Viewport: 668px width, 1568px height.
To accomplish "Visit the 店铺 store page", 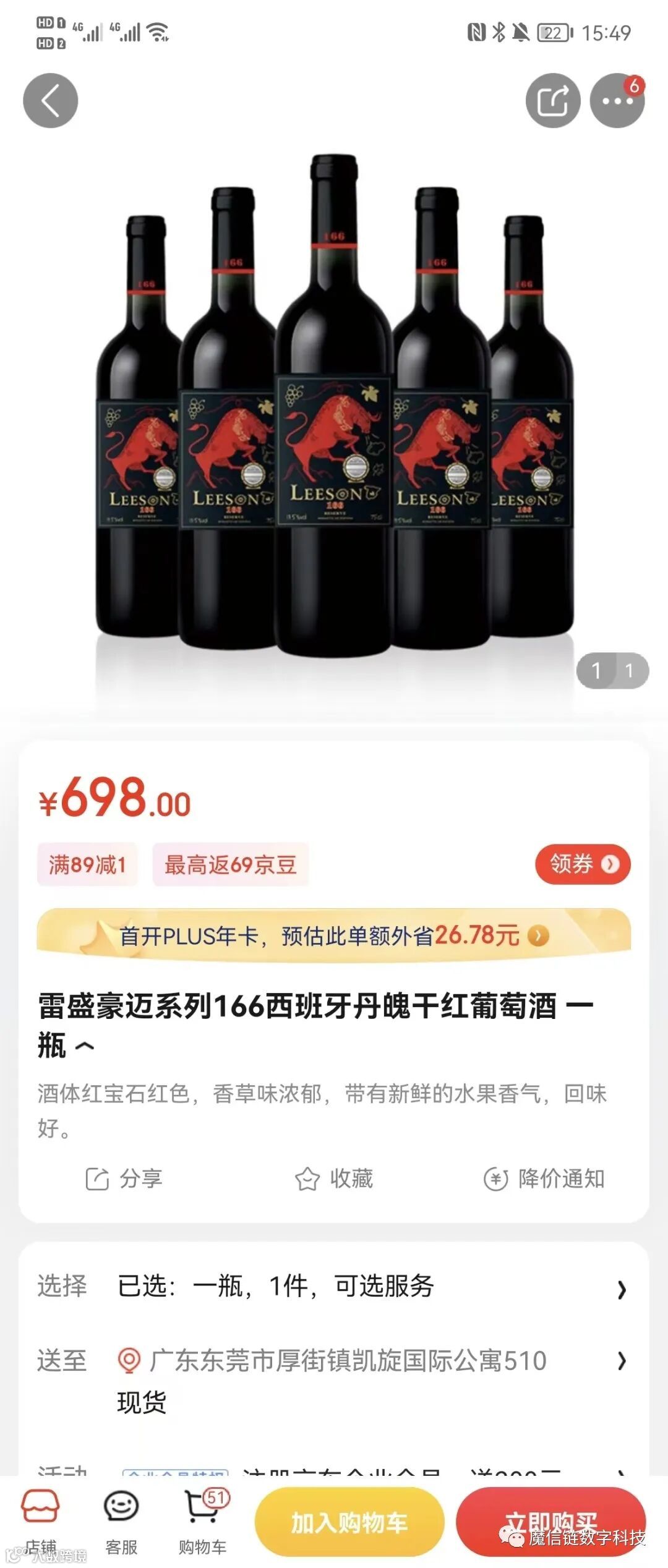I will (x=41, y=1520).
